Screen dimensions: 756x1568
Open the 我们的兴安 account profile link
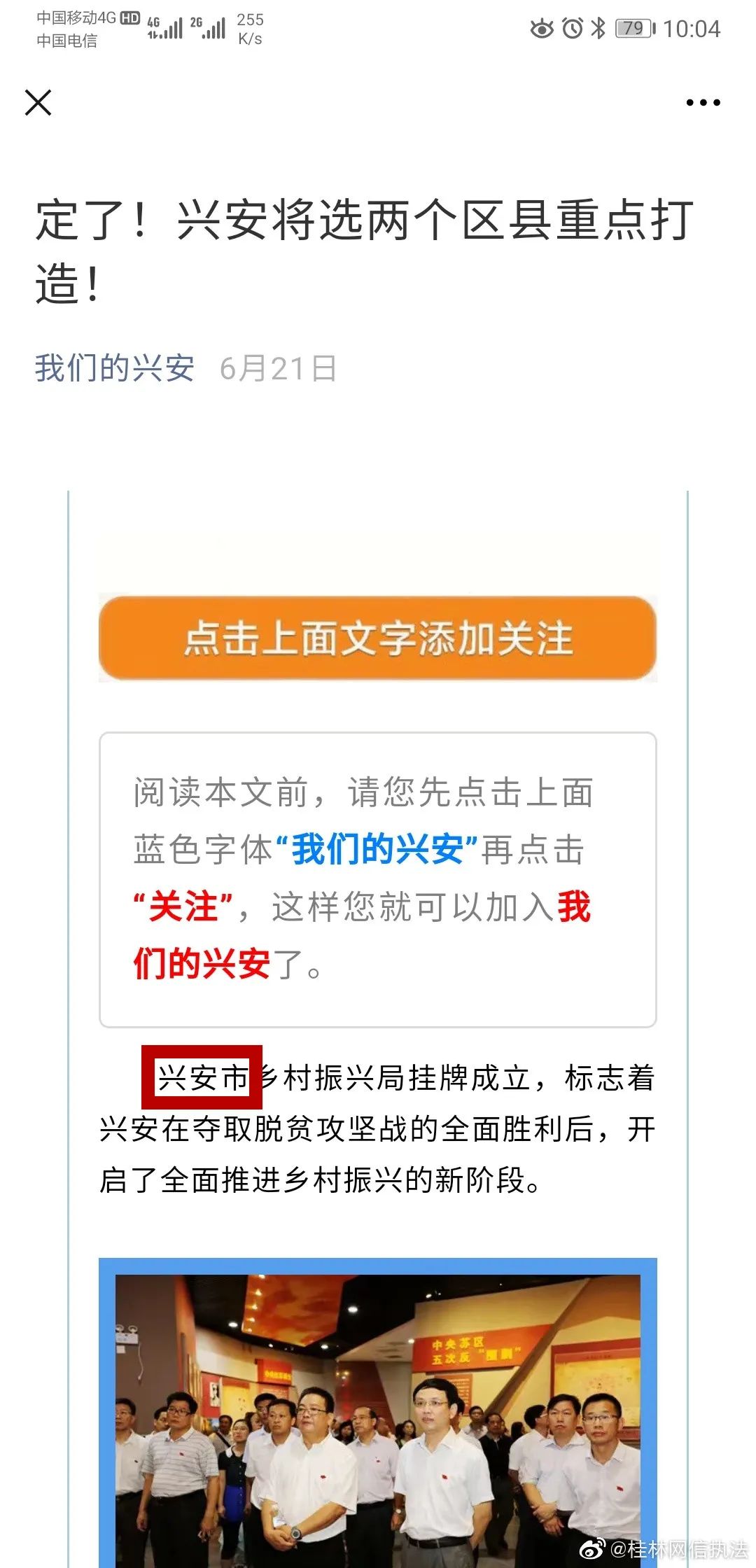pyautogui.click(x=115, y=368)
